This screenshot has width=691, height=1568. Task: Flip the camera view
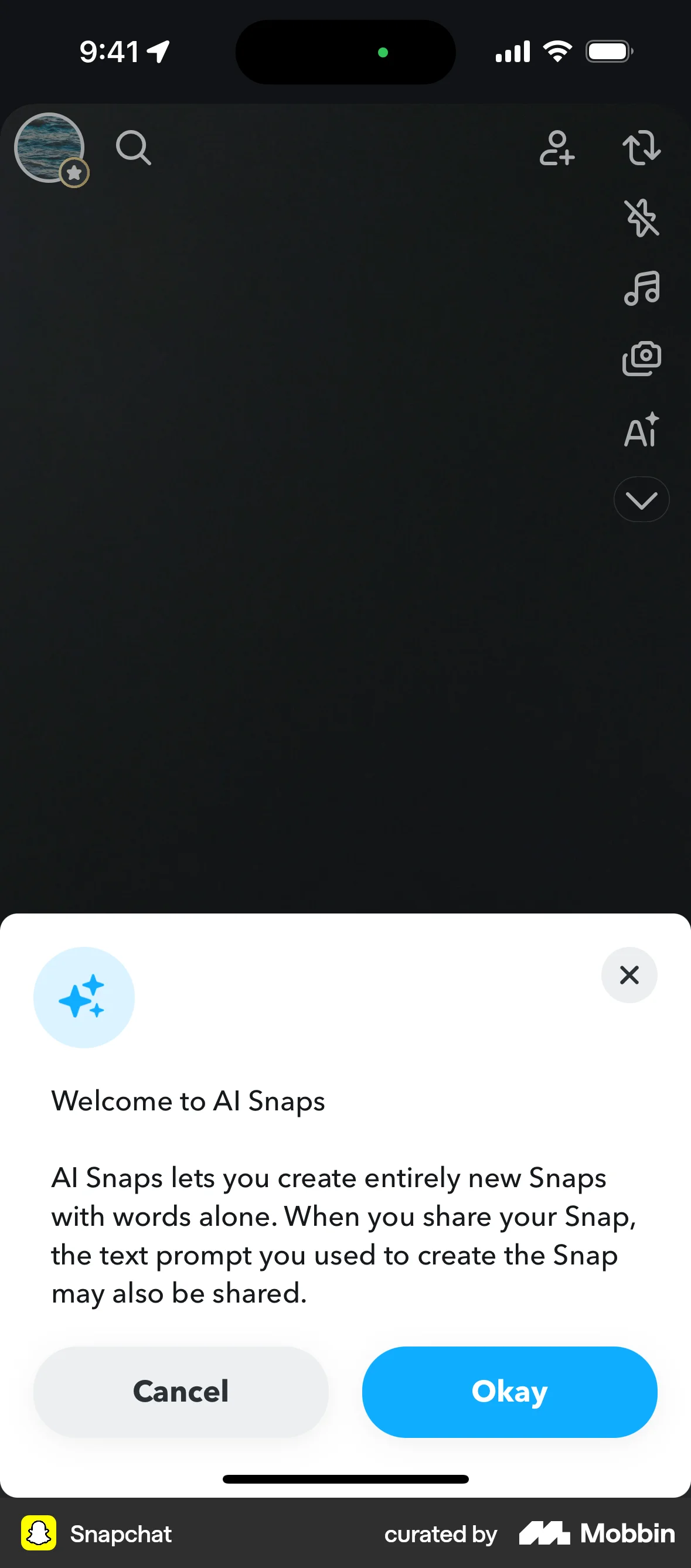pyautogui.click(x=641, y=148)
